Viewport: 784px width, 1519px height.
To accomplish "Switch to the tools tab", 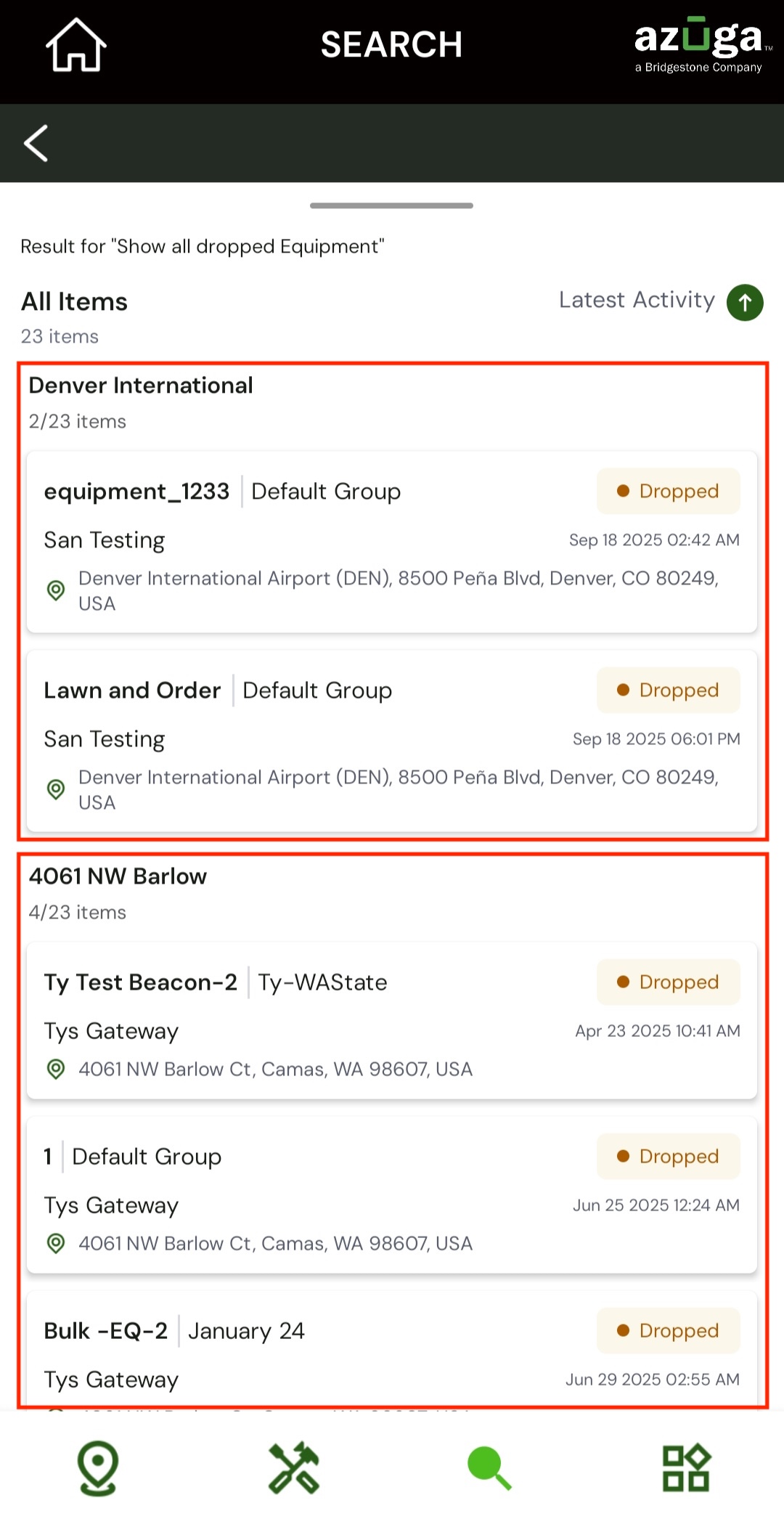I will 294,1468.
